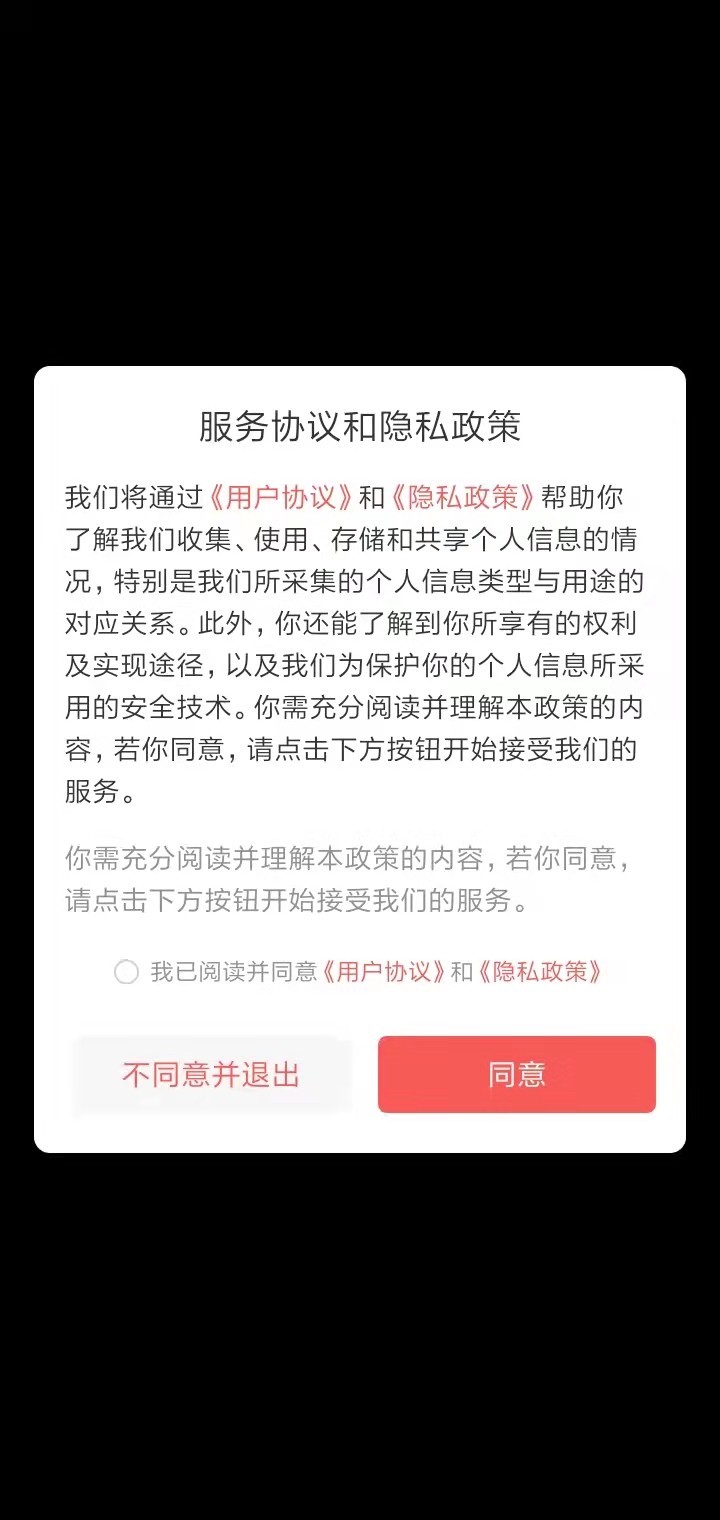Mark the policy agreement circle as checked
720x1520 pixels.
pos(126,971)
